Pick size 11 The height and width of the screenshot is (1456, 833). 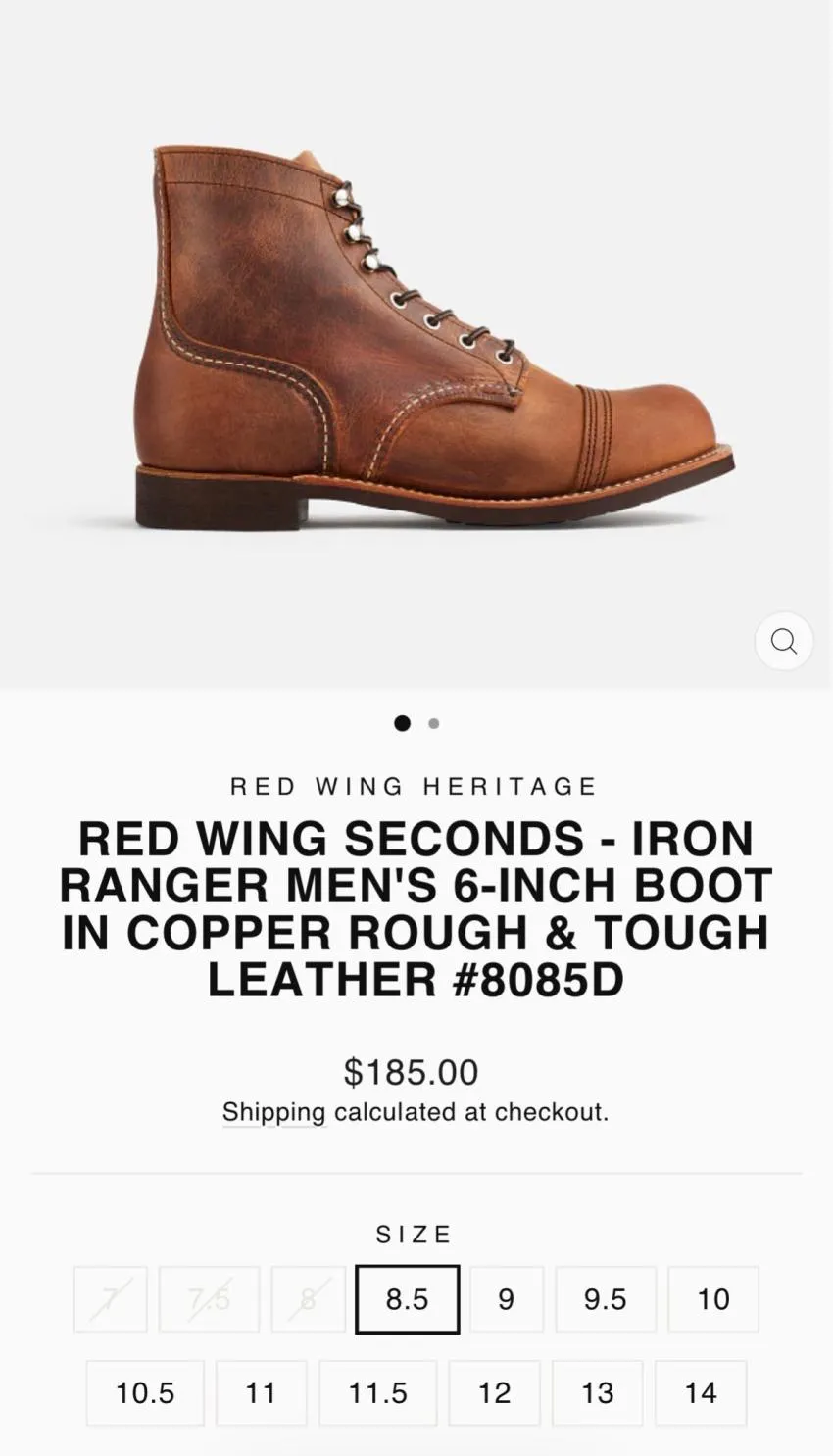click(x=261, y=1392)
